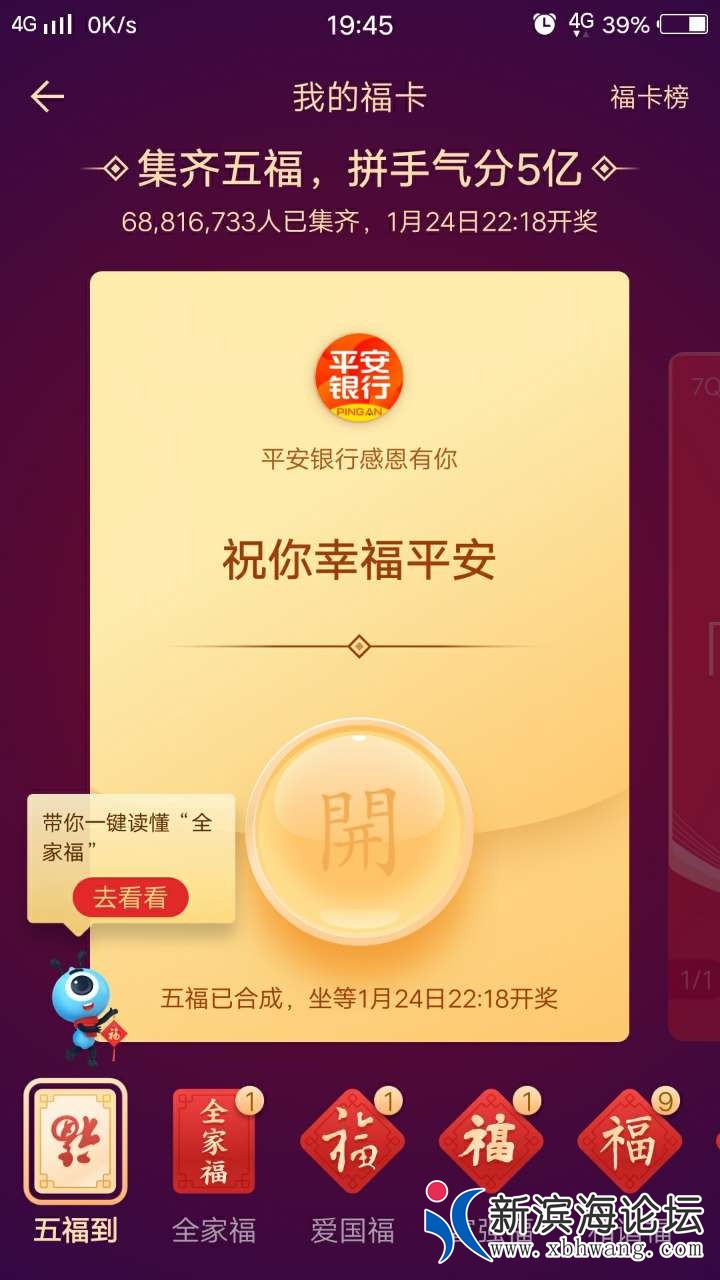Image resolution: width=720 pixels, height=1280 pixels.
Task: Open the 福卡榜 leaderboard
Action: [x=649, y=97]
